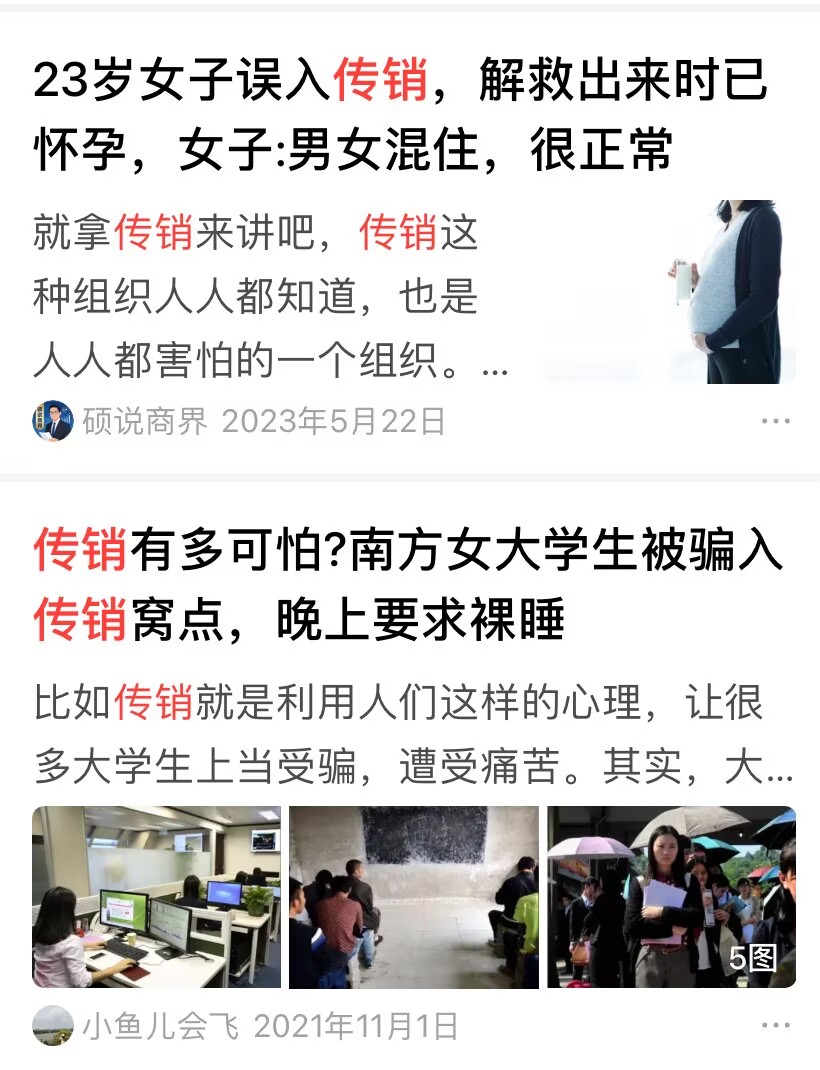Visit the 小鱼儿会飞 author profile
This screenshot has width=820, height=1070.
click(x=136, y=1026)
